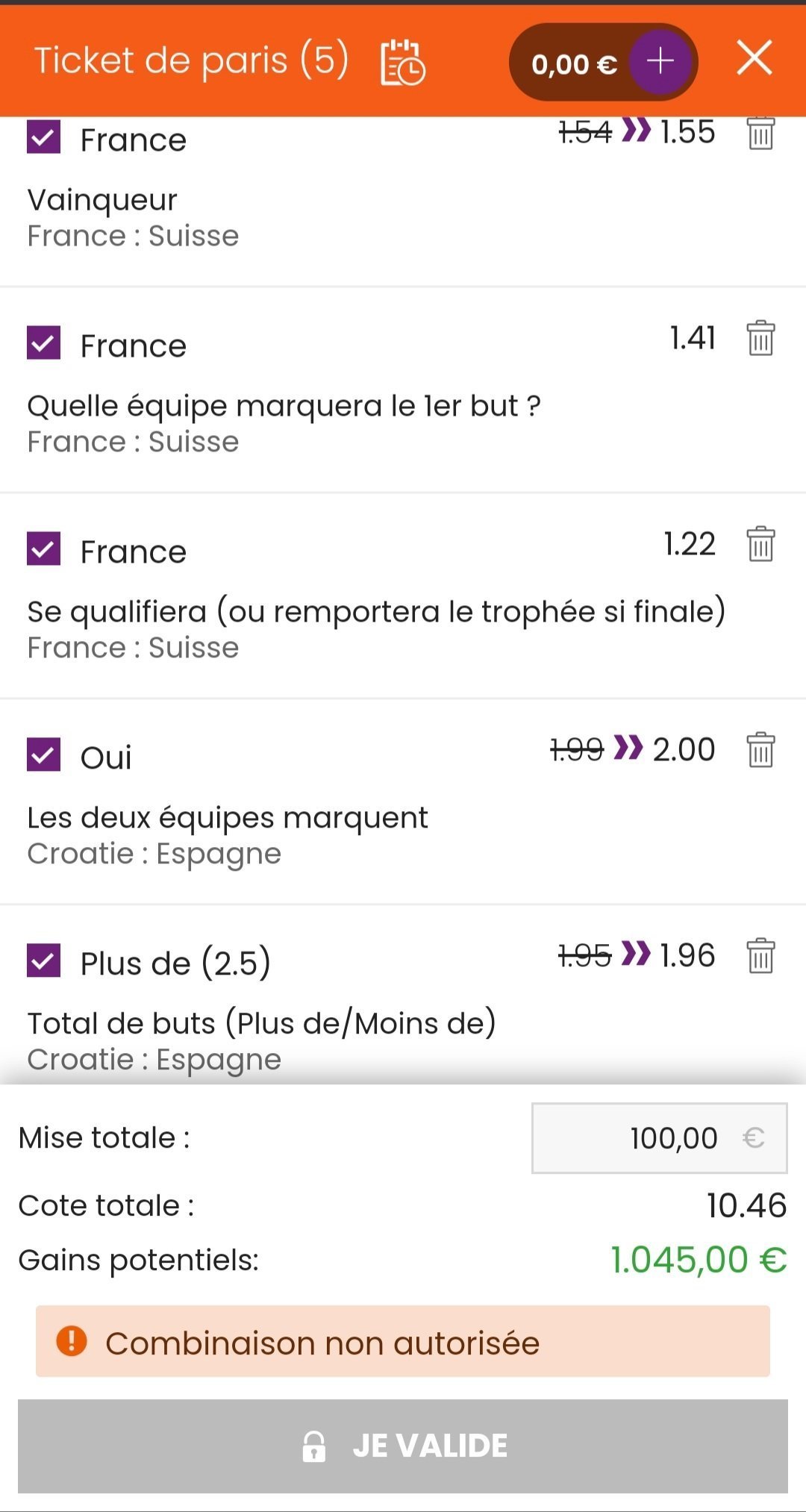Open the bet history calendar icon
The width and height of the screenshot is (806, 1512).
coord(403,62)
